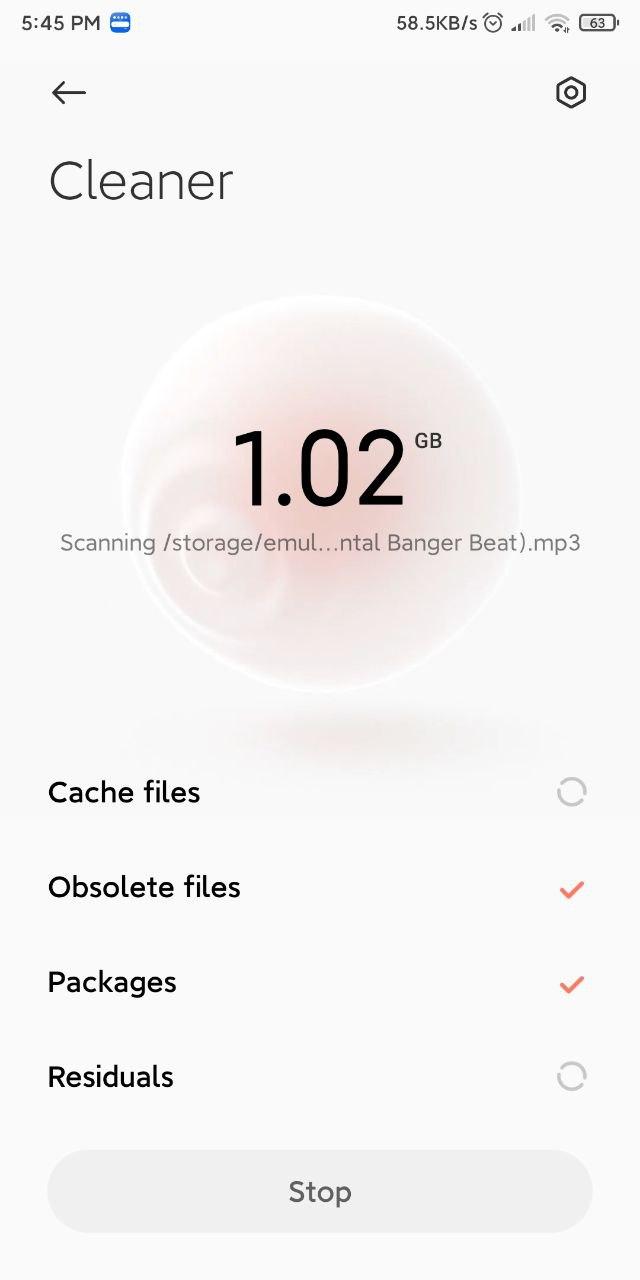The image size is (640, 1280).
Task: Open Cleaner settings hexagon icon
Action: [x=570, y=93]
